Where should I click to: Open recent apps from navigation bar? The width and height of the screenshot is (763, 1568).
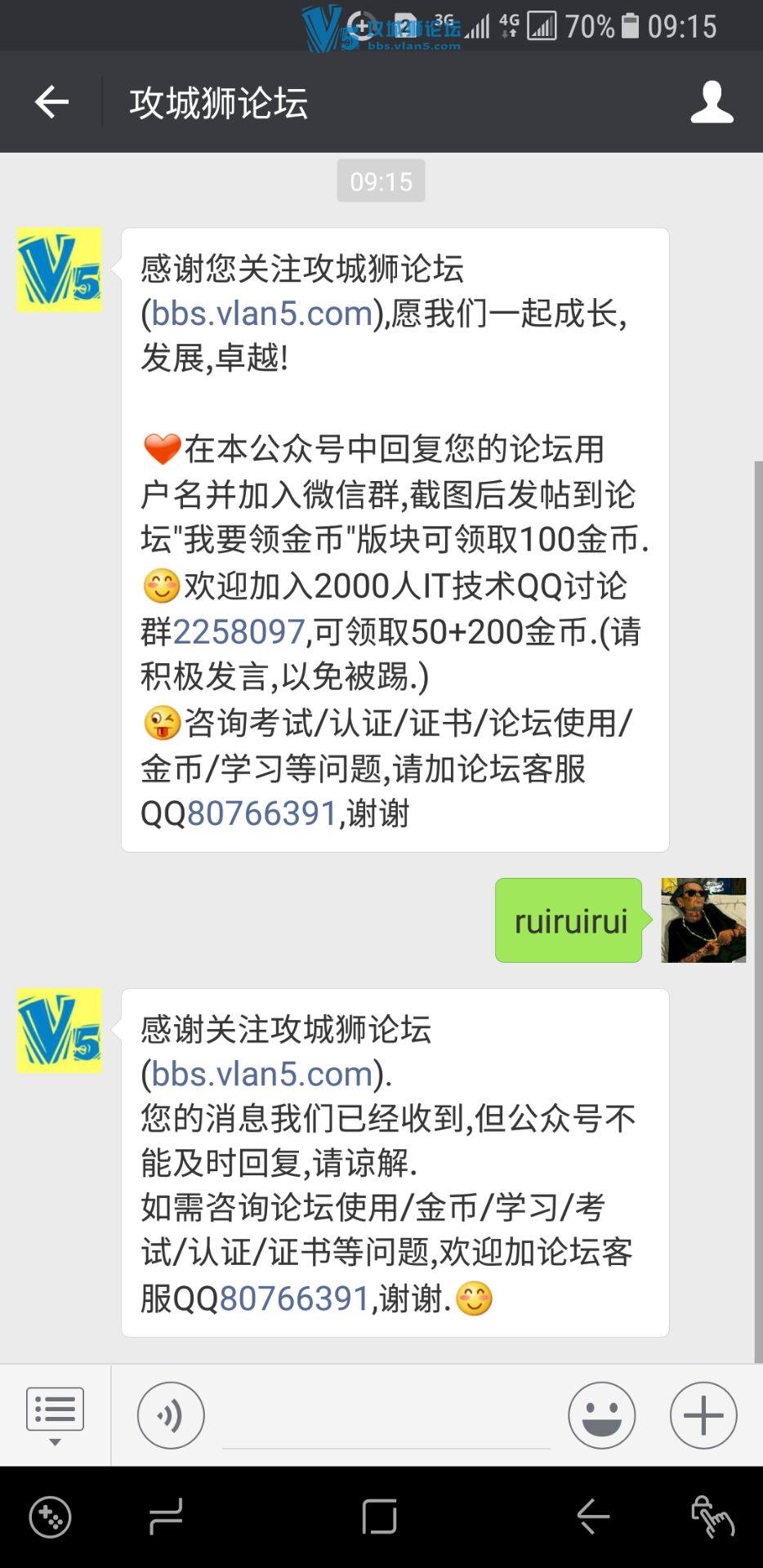[x=166, y=1517]
